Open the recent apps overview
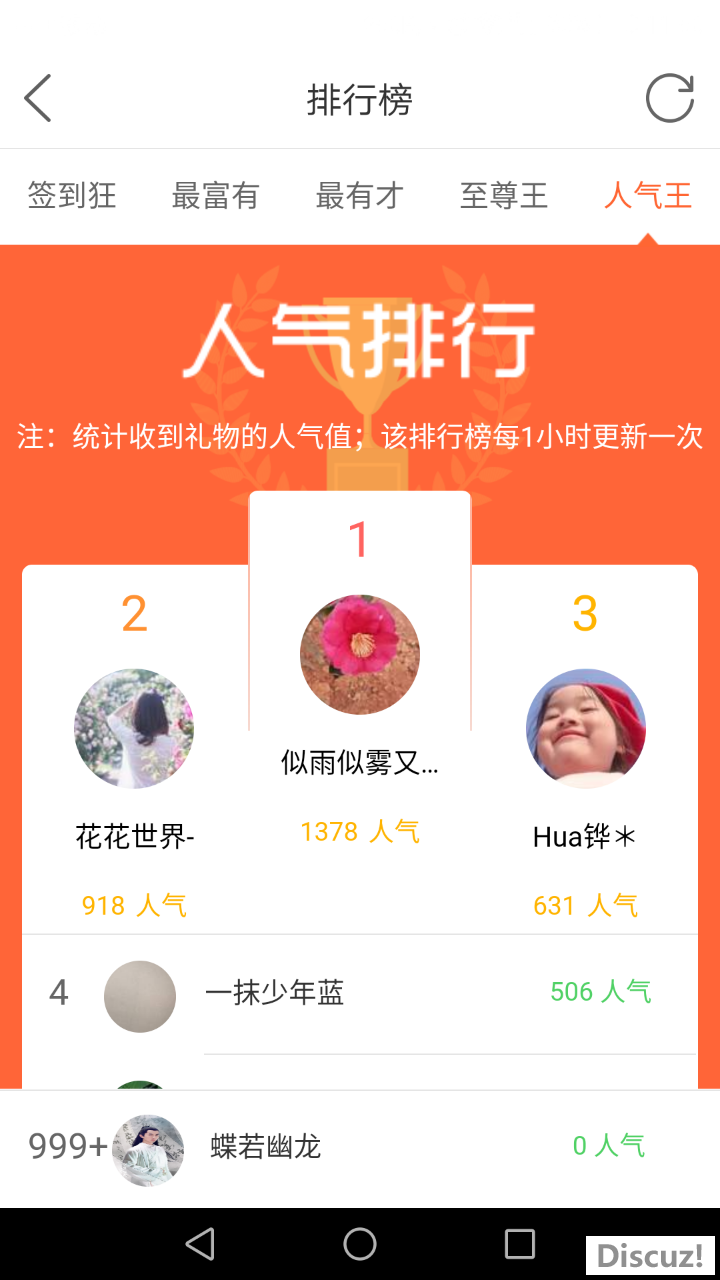720x1280 pixels. point(520,1244)
